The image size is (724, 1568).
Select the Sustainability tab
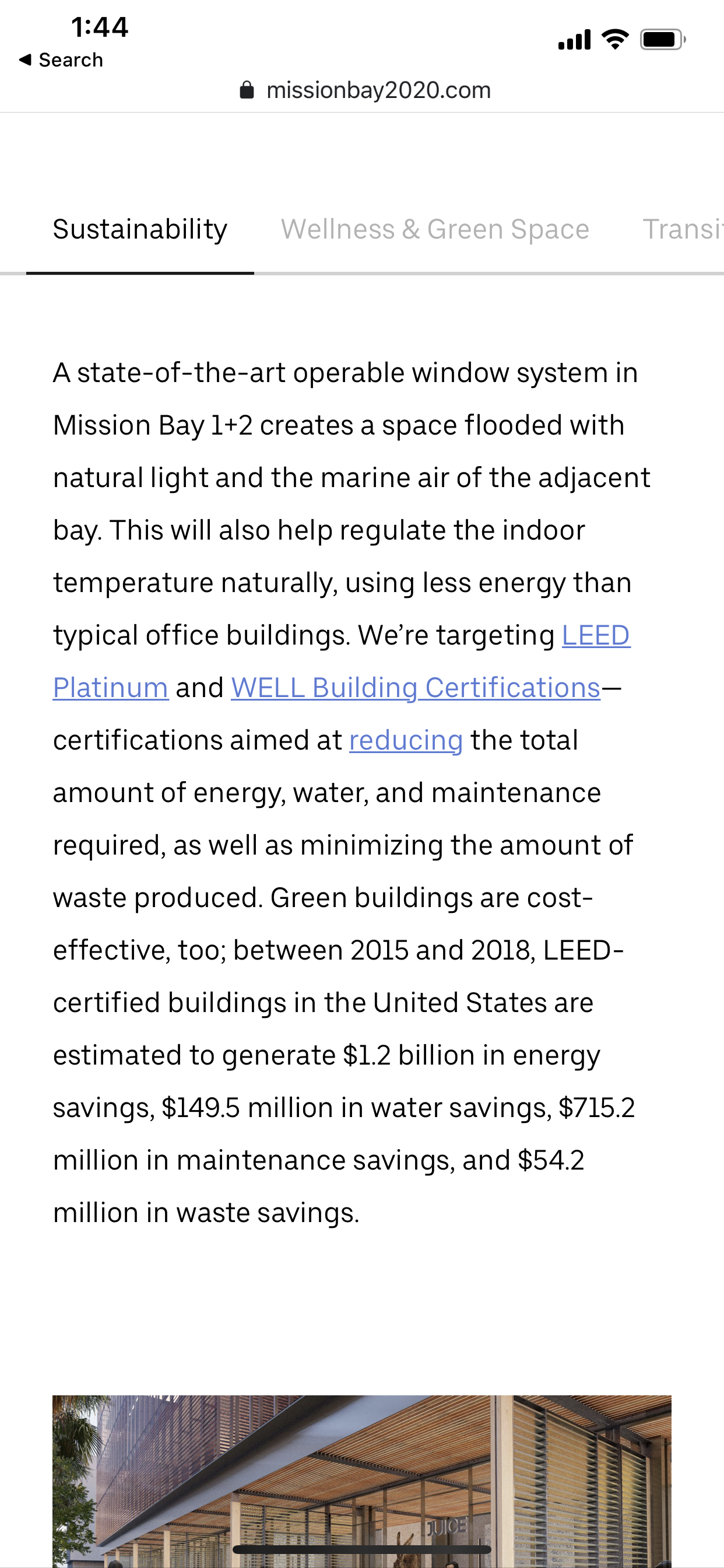[x=140, y=229]
